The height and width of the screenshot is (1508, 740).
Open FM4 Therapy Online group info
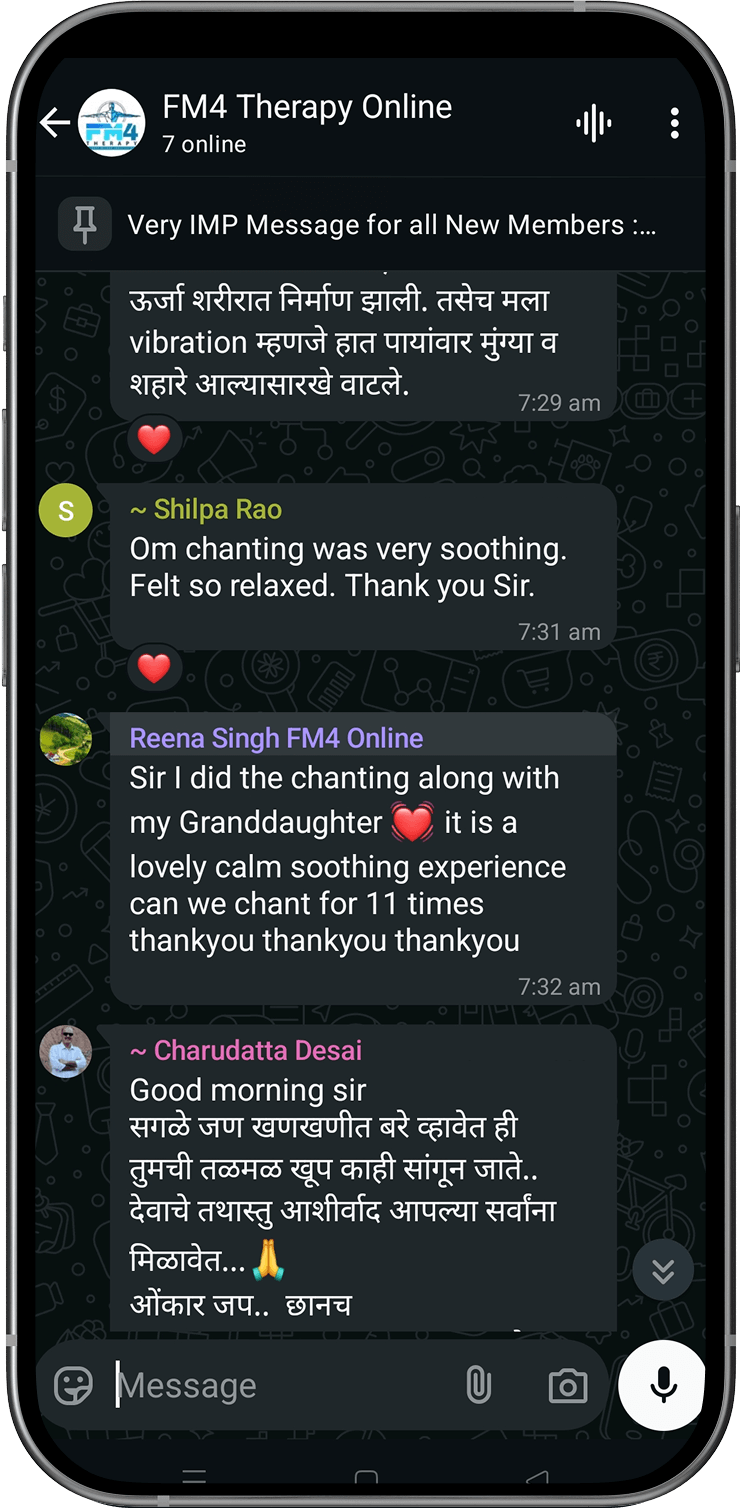(x=307, y=122)
